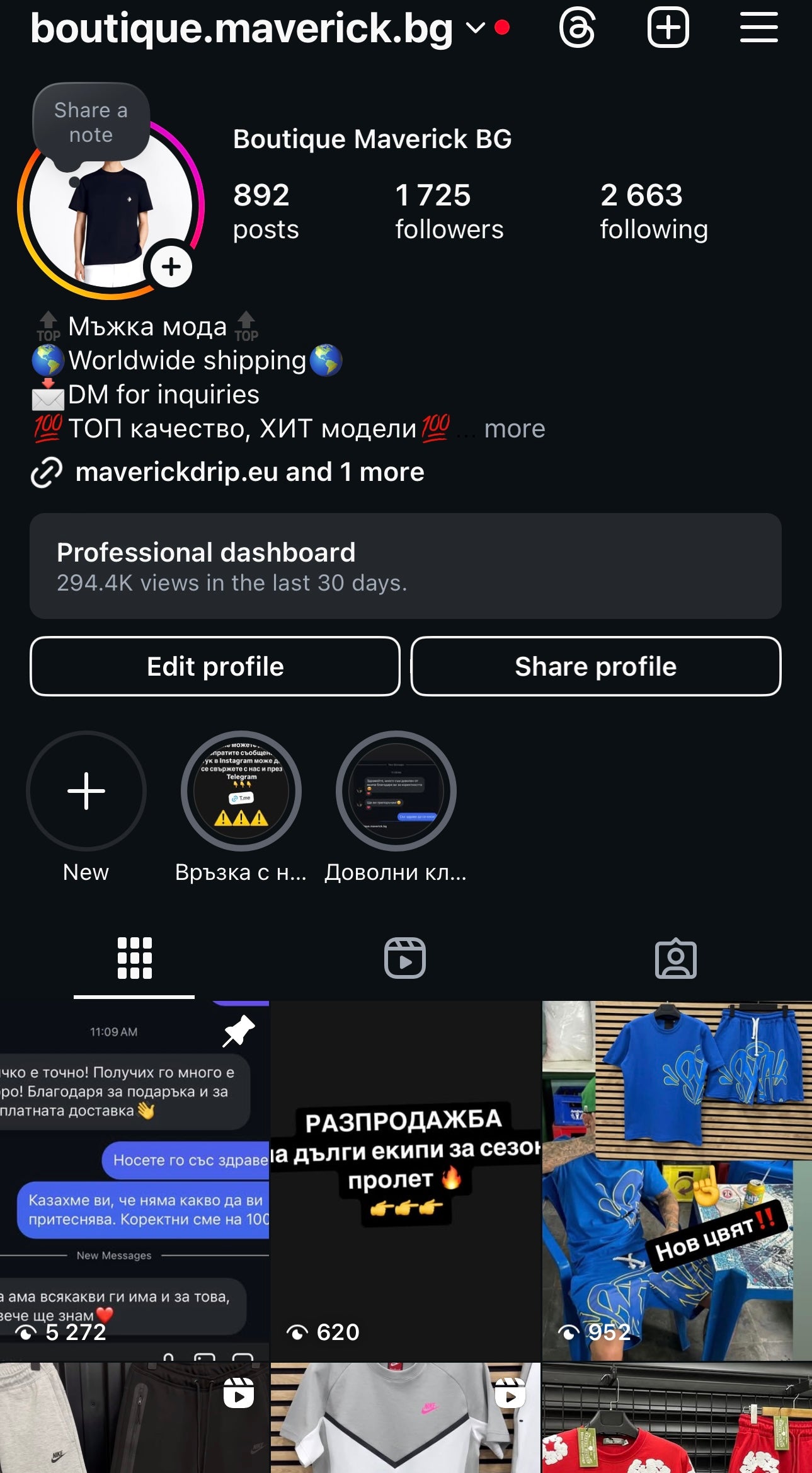
Task: View the 1 725 followers list
Action: pos(449,211)
